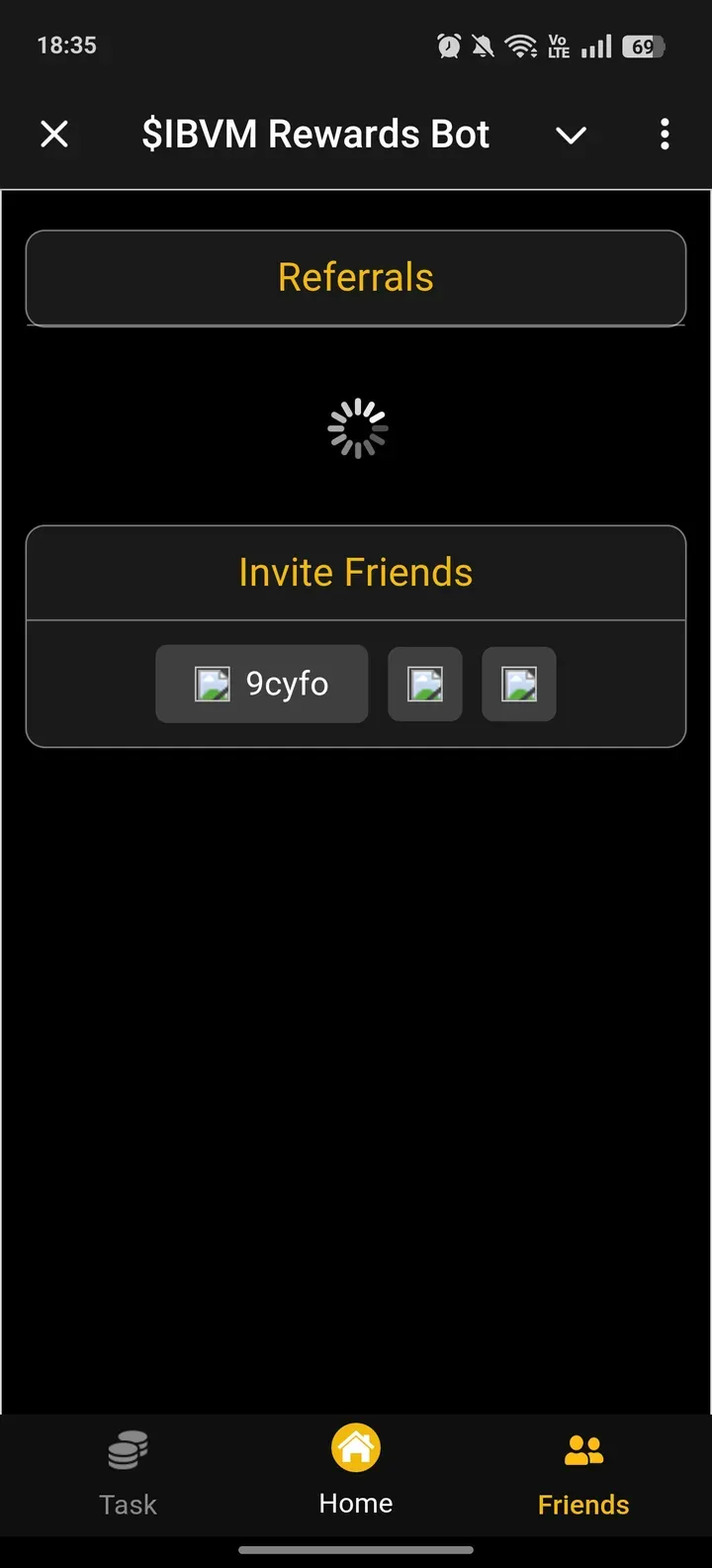Open the three-dot menu icon
Screen dimensions: 712x1568
point(664,134)
